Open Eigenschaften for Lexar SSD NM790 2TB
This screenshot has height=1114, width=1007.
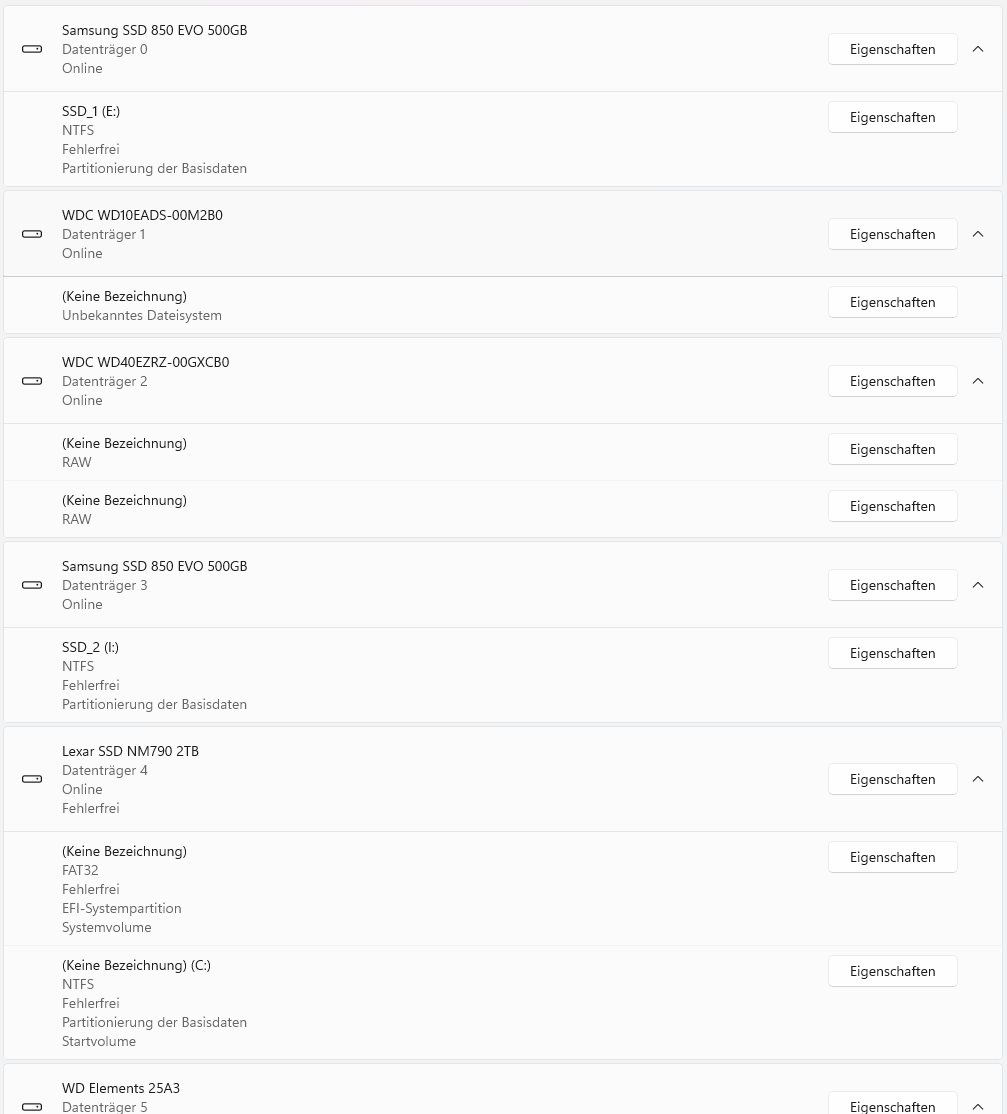pos(892,779)
